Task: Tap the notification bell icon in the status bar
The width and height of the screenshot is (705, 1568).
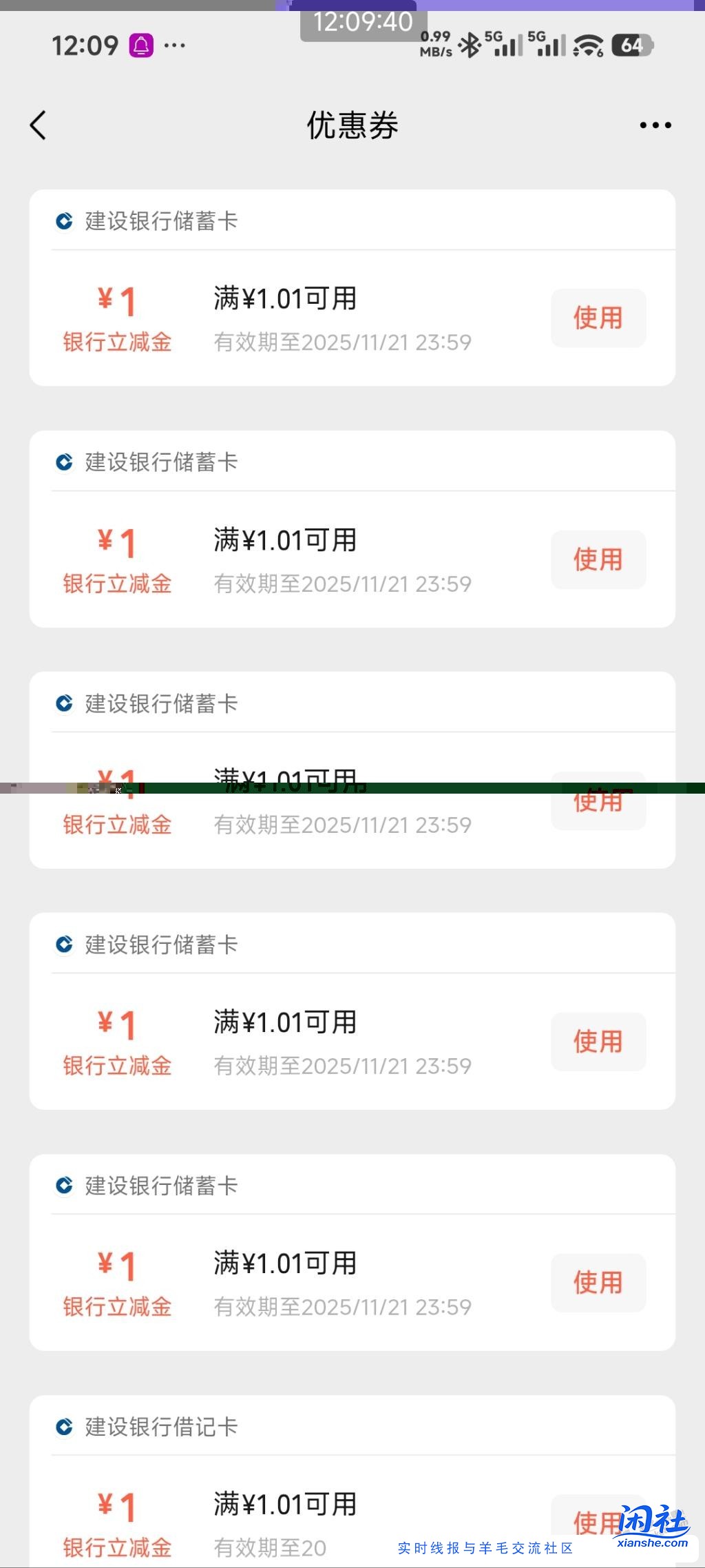Action: pos(143,44)
